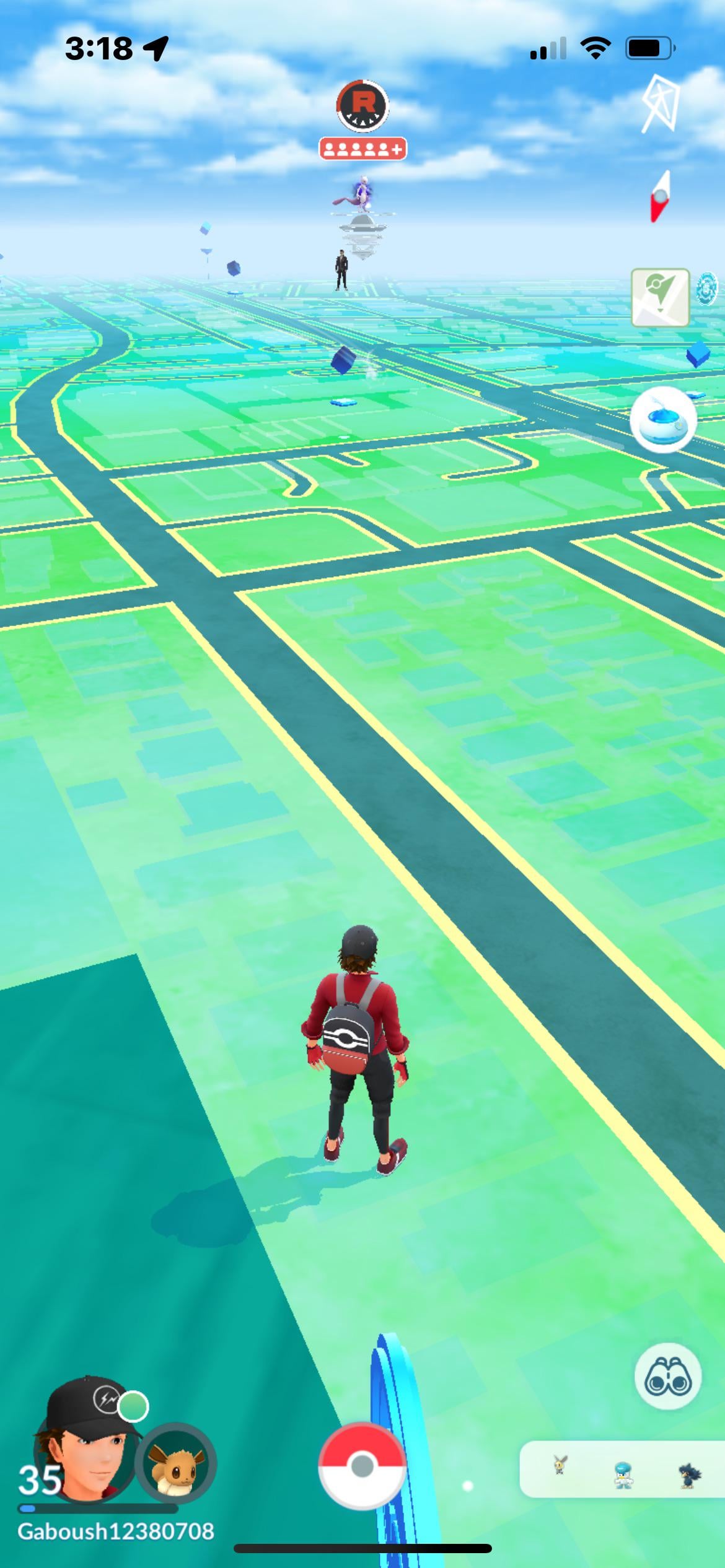Open the kite icon at the top right
Image resolution: width=725 pixels, height=1568 pixels.
(x=659, y=103)
